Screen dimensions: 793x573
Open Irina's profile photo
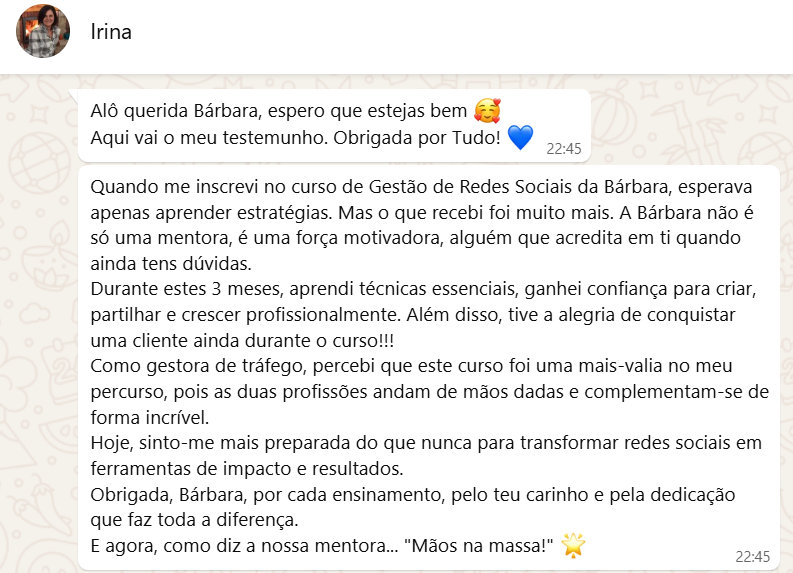pos(43,32)
